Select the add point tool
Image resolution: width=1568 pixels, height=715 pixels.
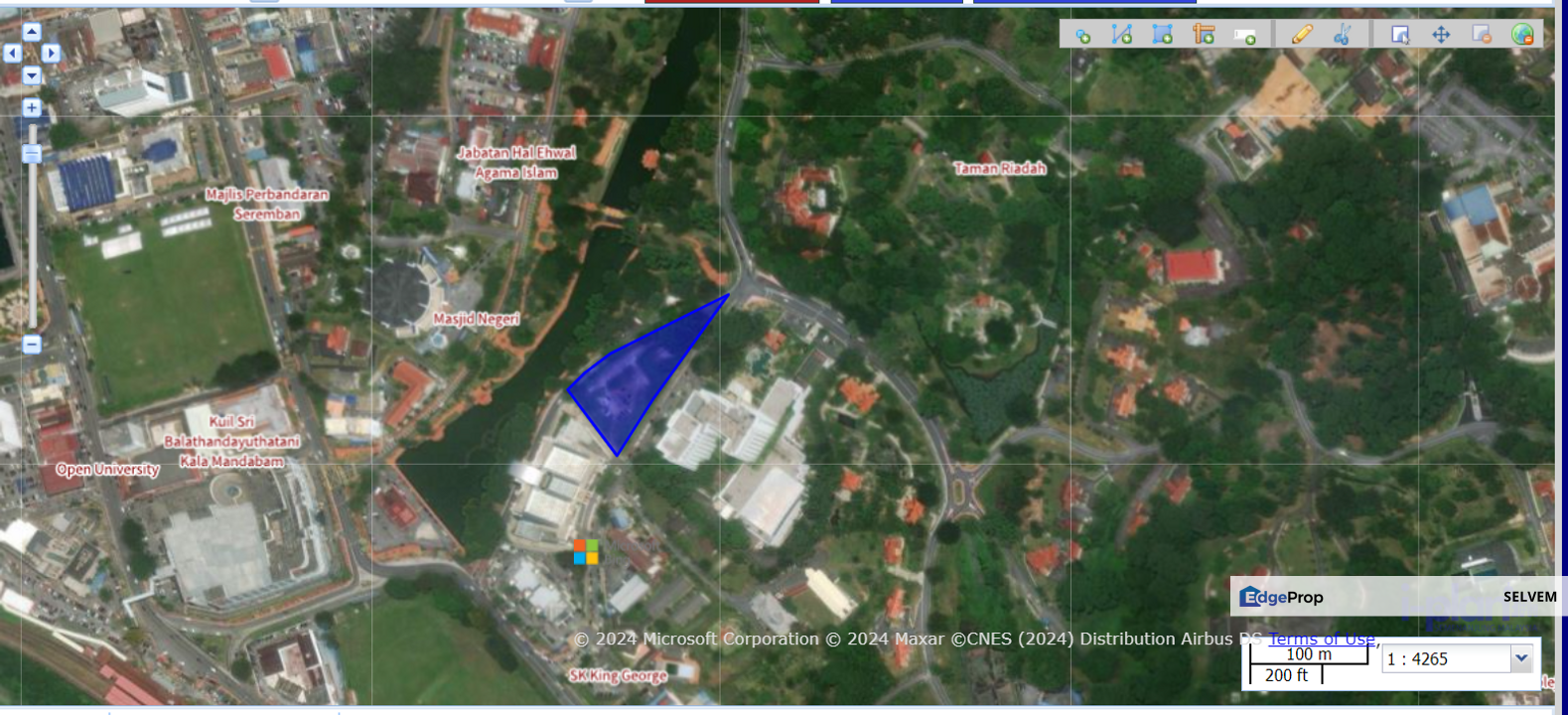[1082, 35]
